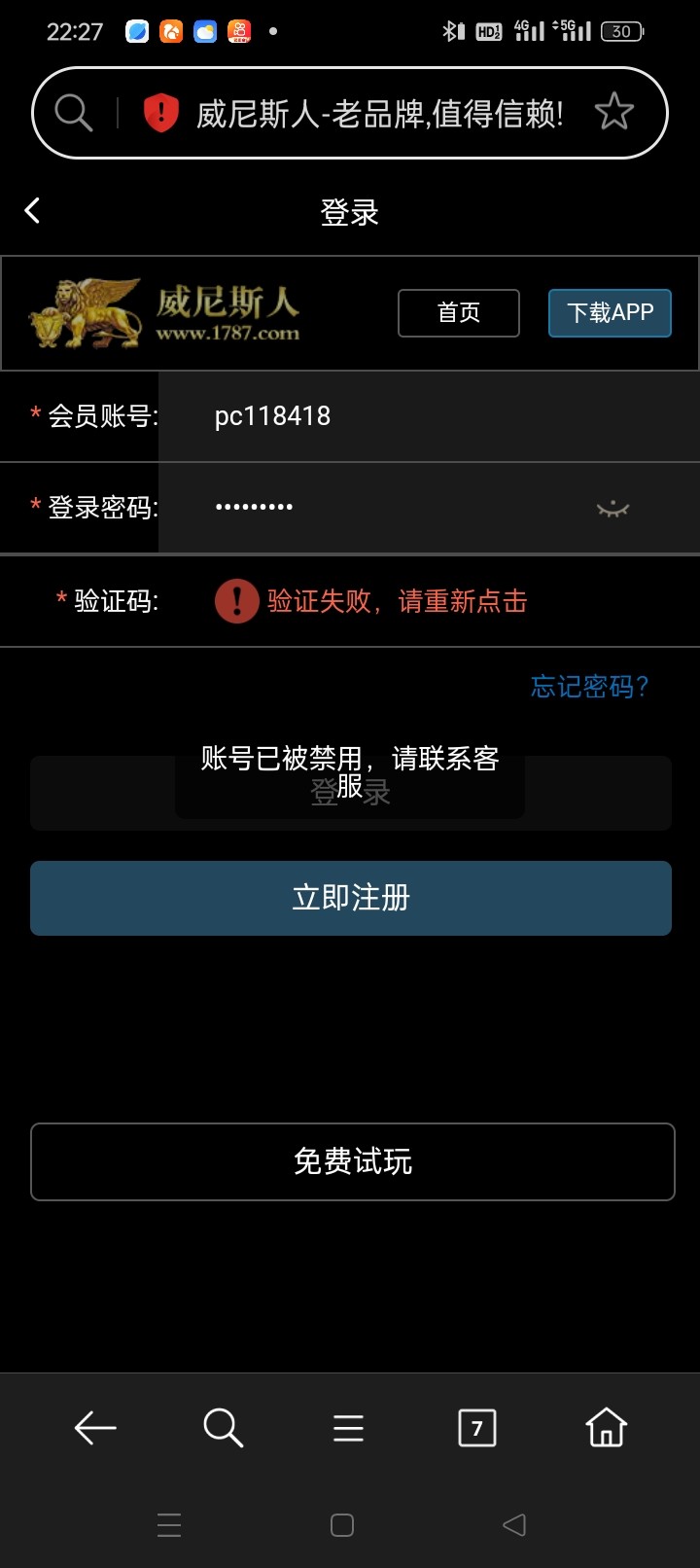Go back with the browser toolbar arrow
700x1568 pixels.
pyautogui.click(x=95, y=1428)
